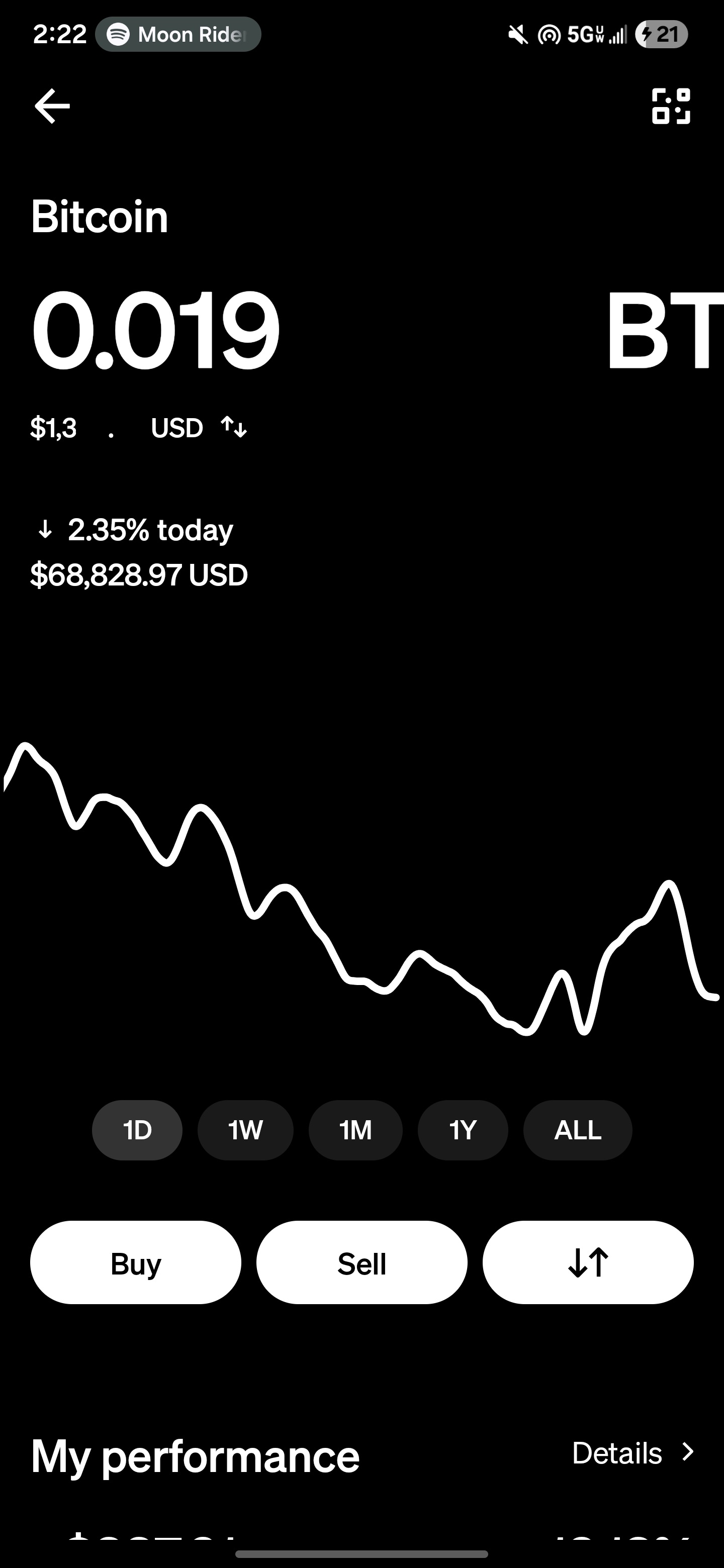Switch to the 1Y chart view
The image size is (724, 1568).
pyautogui.click(x=463, y=1130)
